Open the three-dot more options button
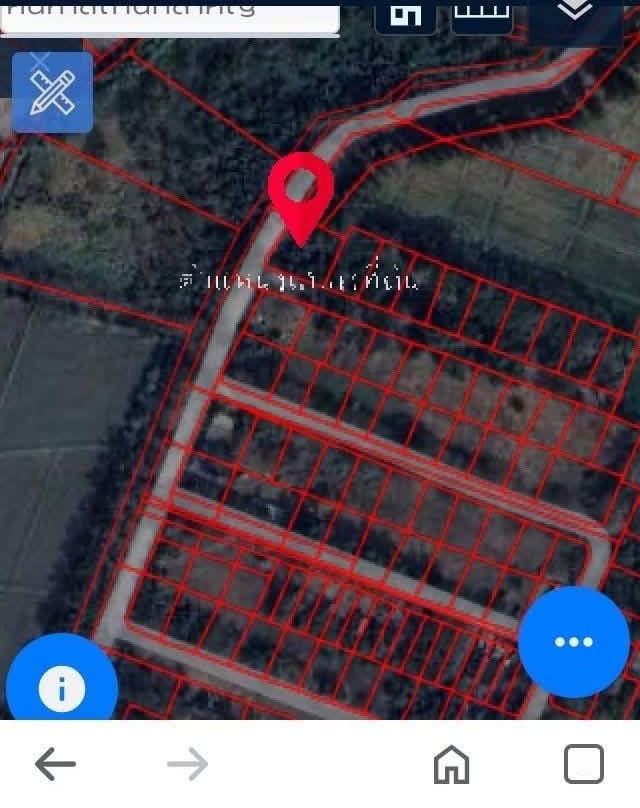 (574, 642)
